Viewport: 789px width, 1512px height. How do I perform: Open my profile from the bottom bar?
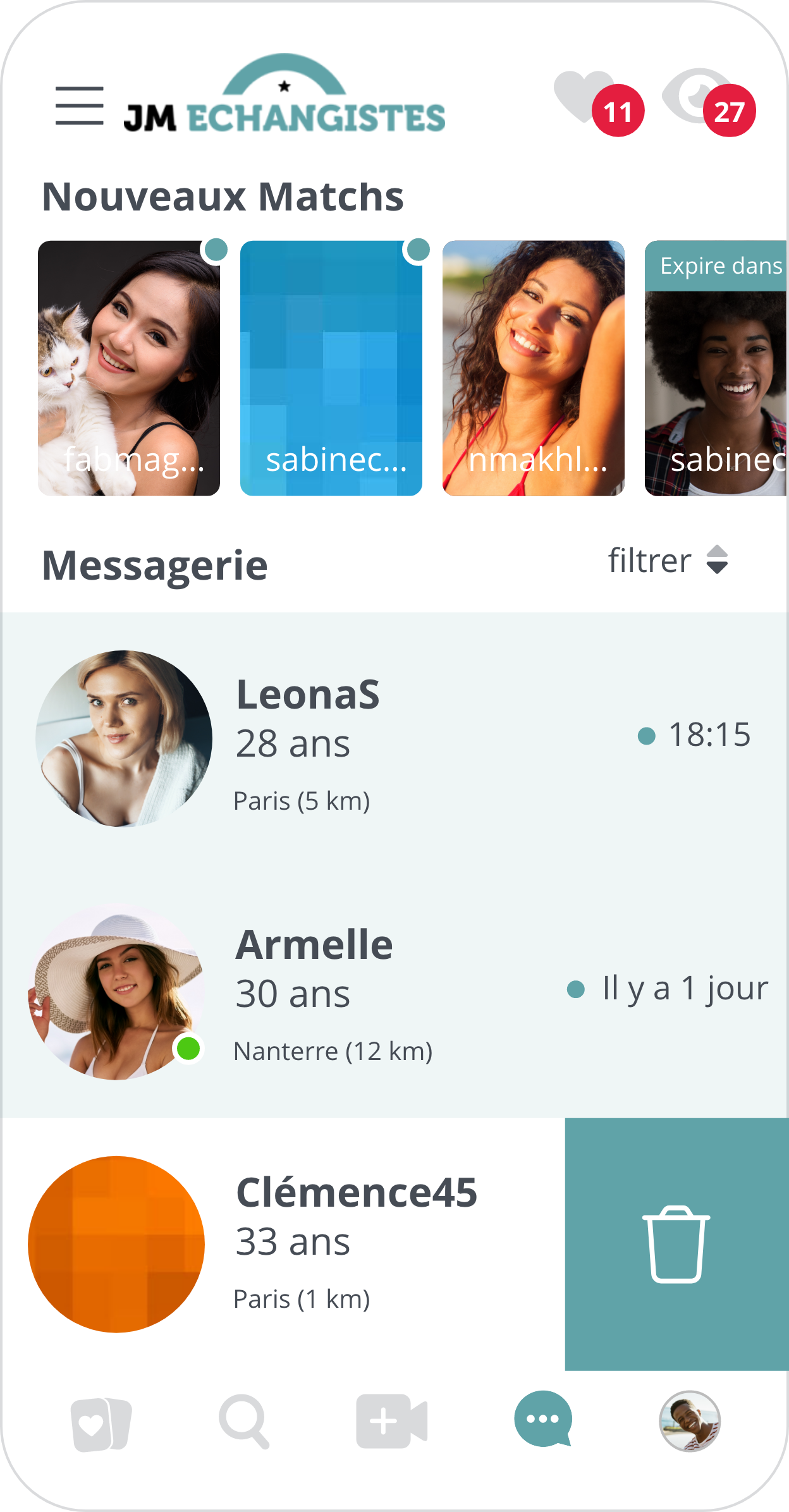[x=690, y=1421]
